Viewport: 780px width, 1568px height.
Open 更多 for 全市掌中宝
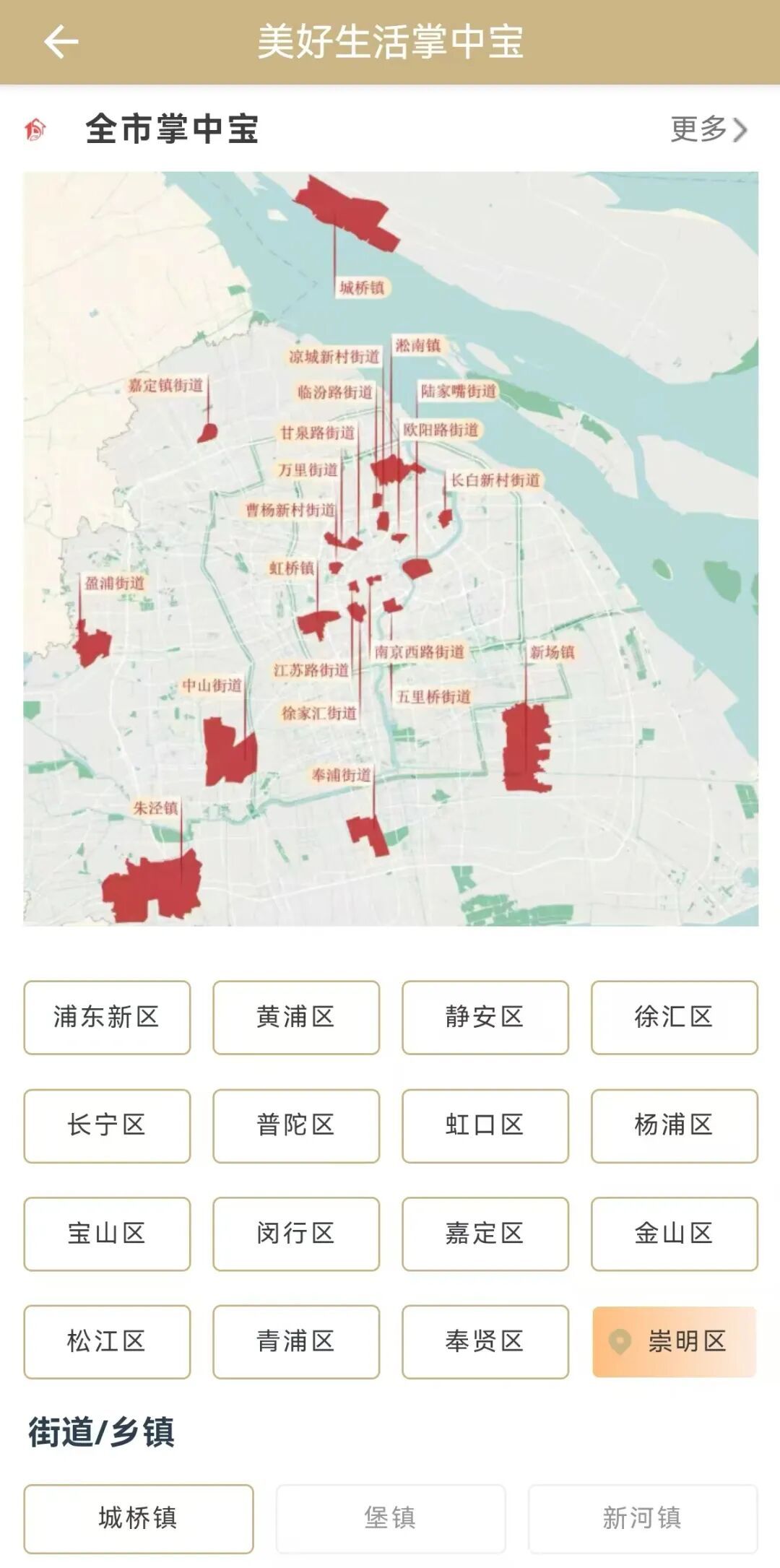coord(708,130)
